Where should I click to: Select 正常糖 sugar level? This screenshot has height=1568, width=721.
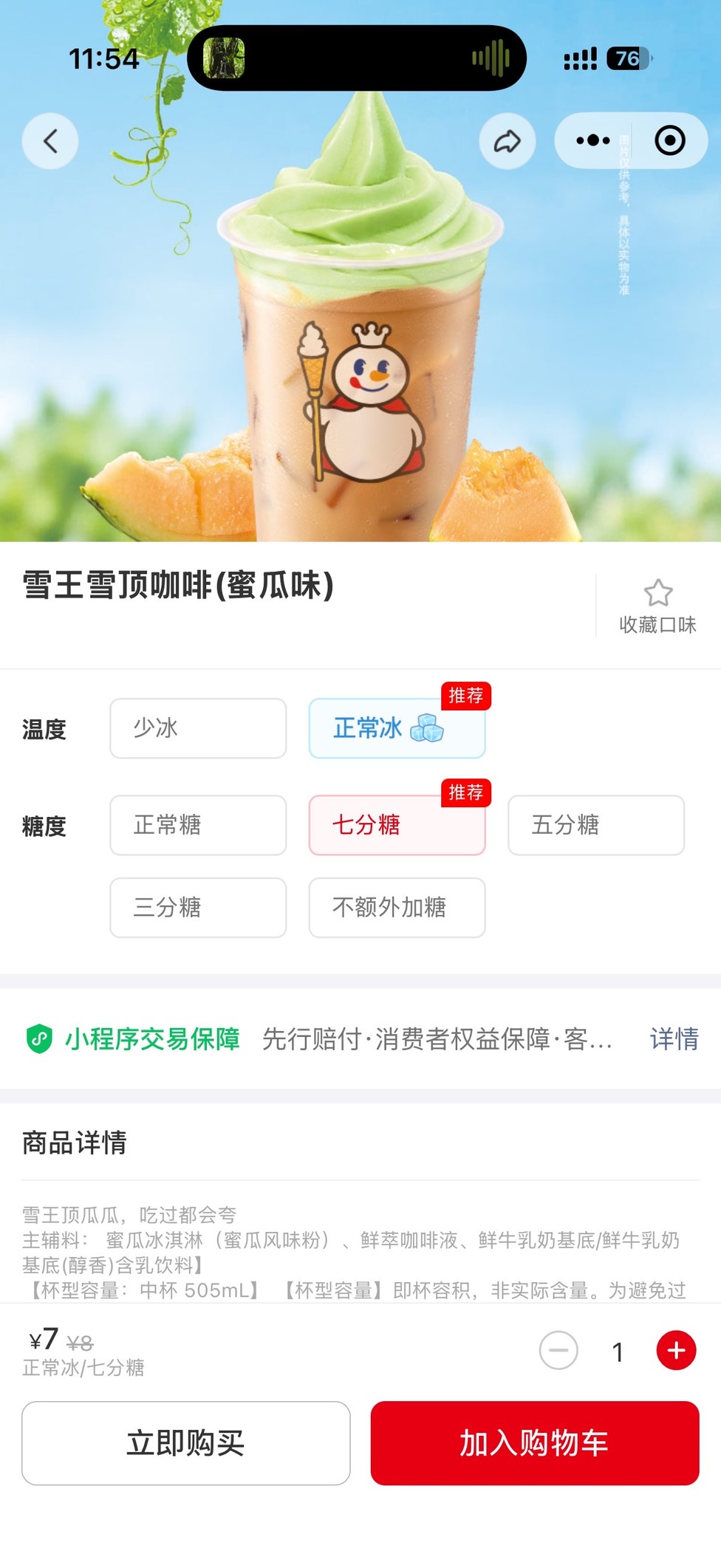(198, 825)
